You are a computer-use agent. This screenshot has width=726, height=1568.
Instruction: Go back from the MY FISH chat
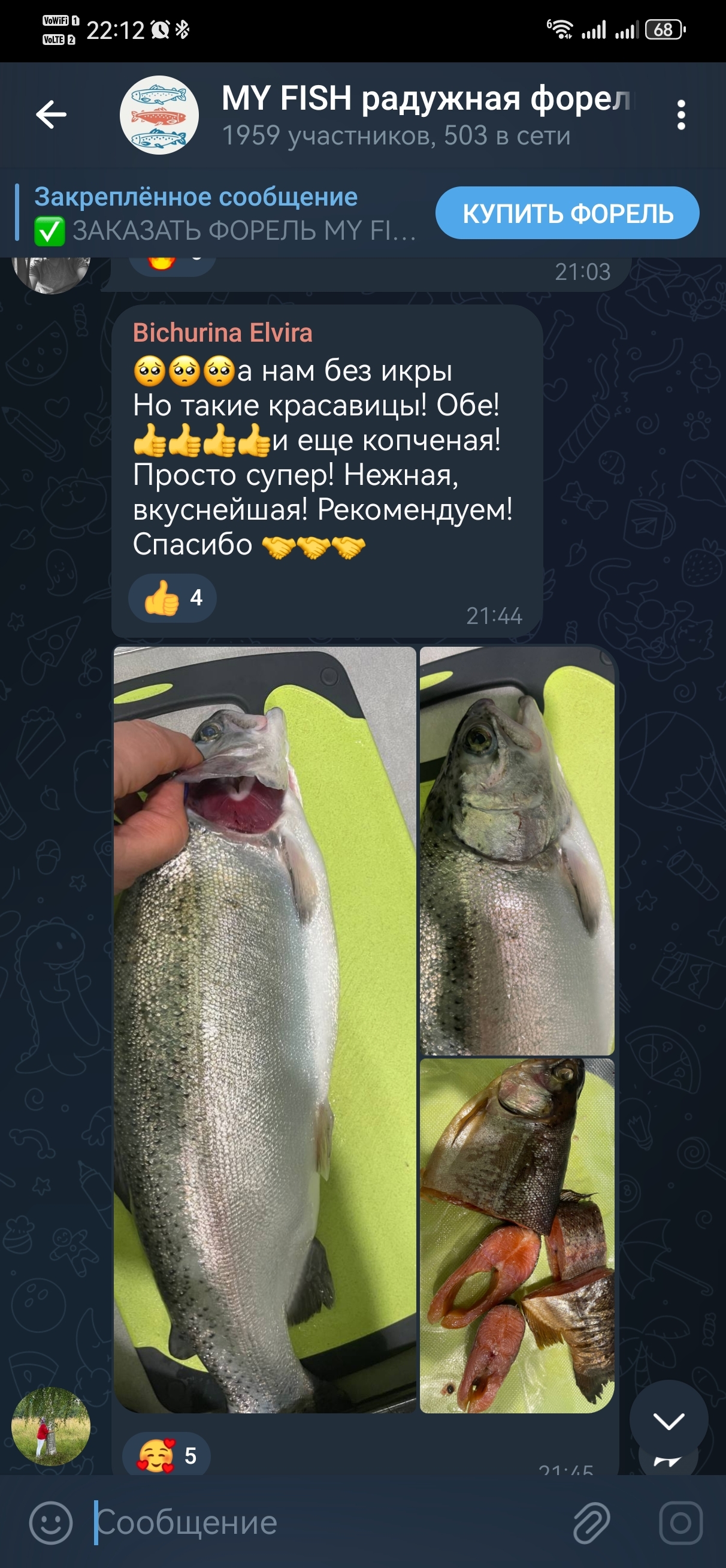51,114
